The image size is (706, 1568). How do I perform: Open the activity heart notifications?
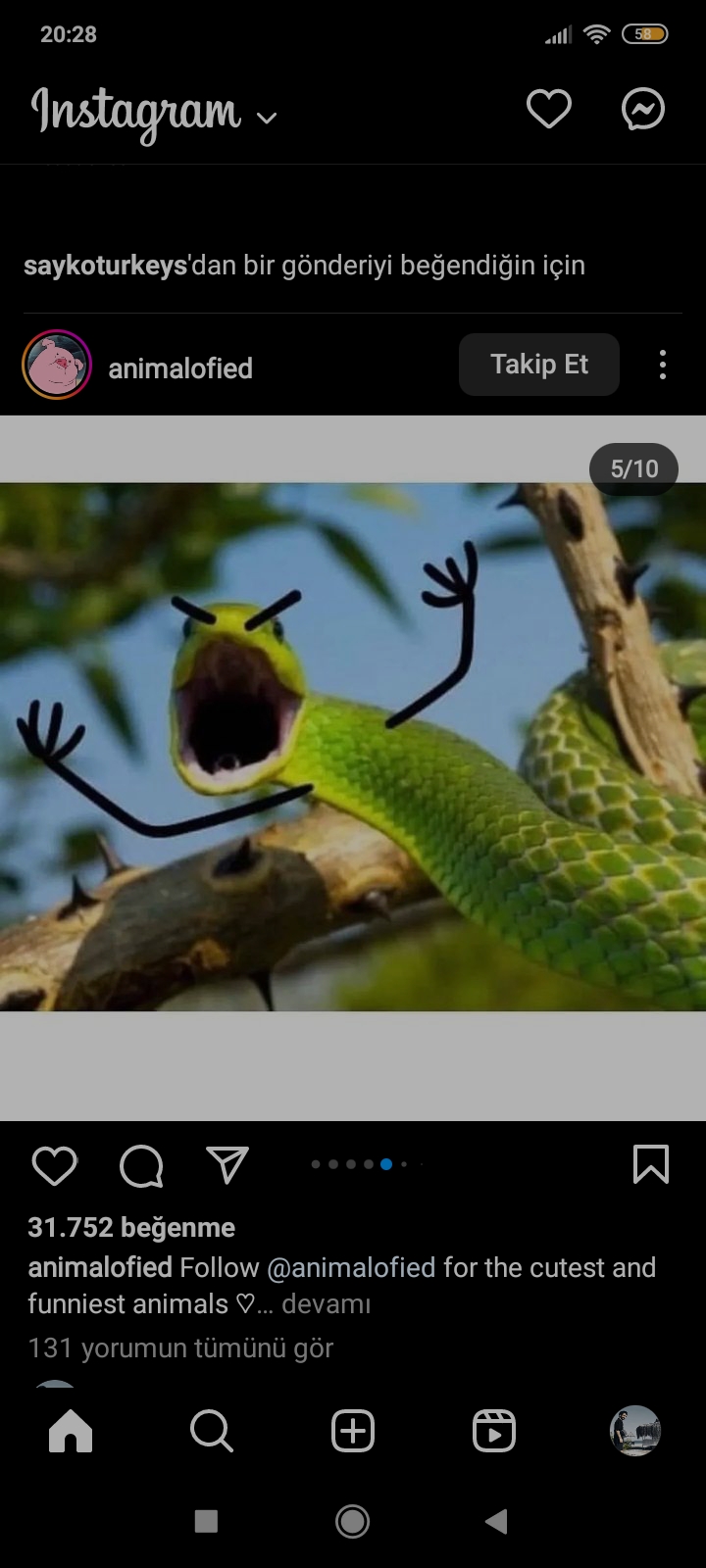coord(548,109)
